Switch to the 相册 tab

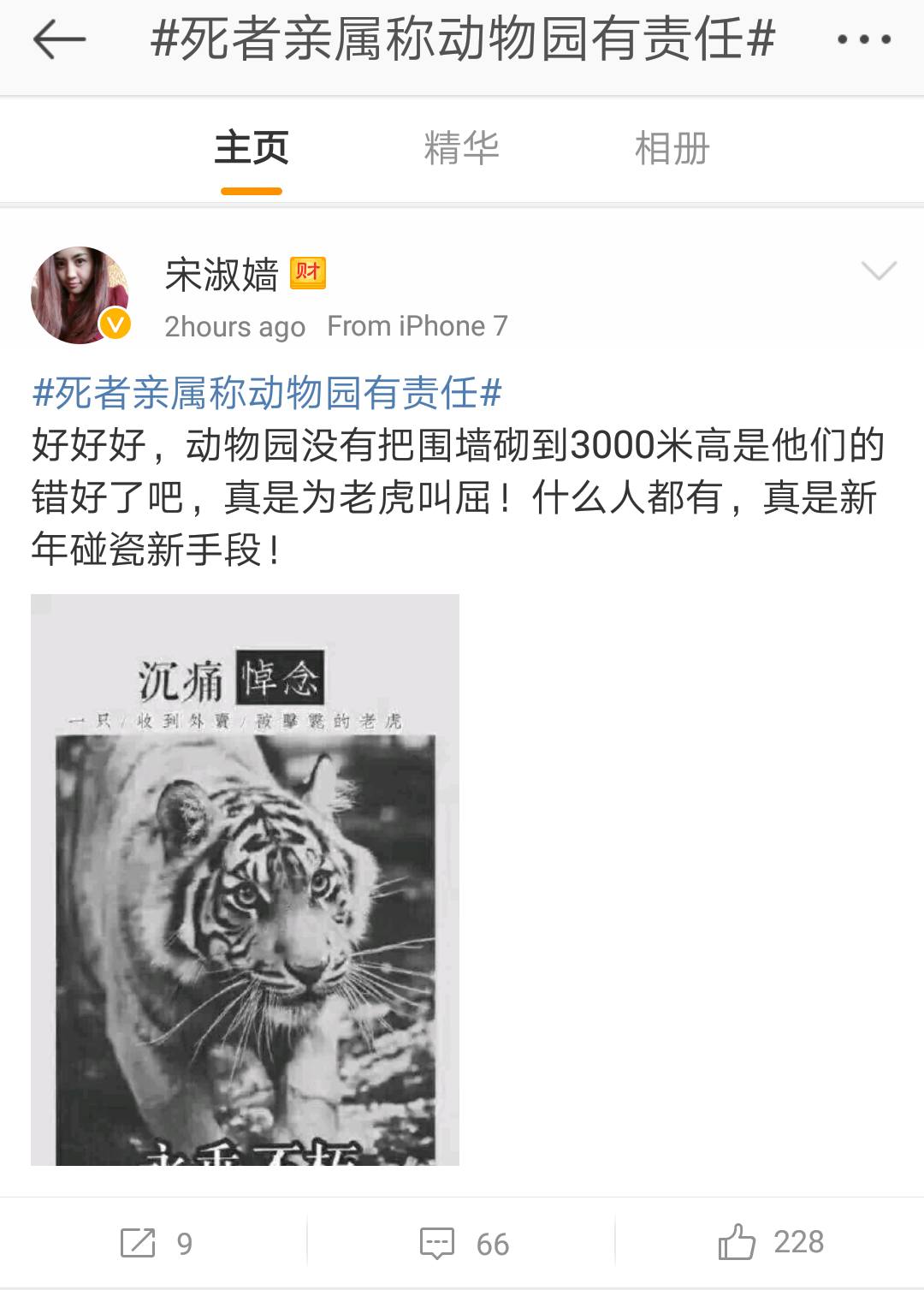click(x=672, y=149)
